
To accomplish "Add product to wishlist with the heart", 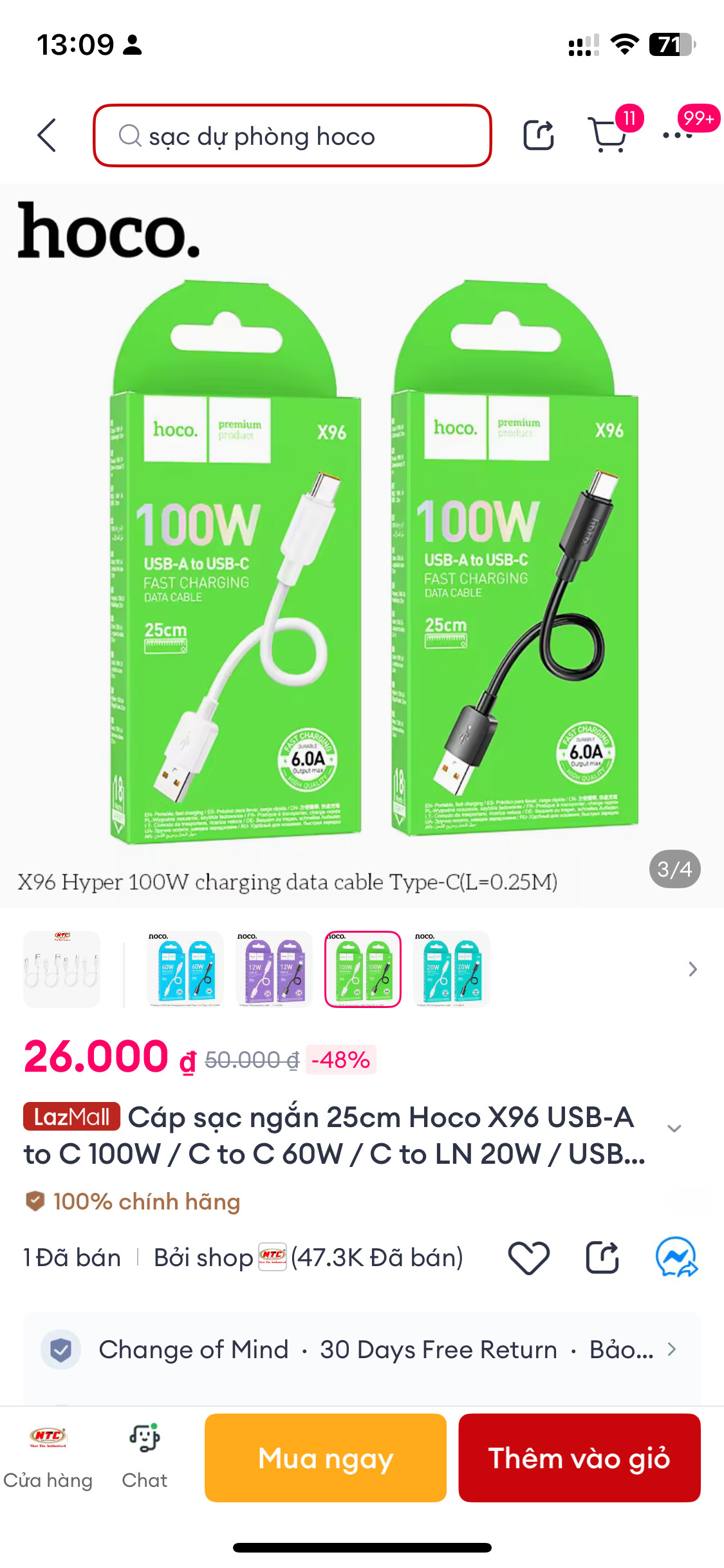I will coord(528,1258).
